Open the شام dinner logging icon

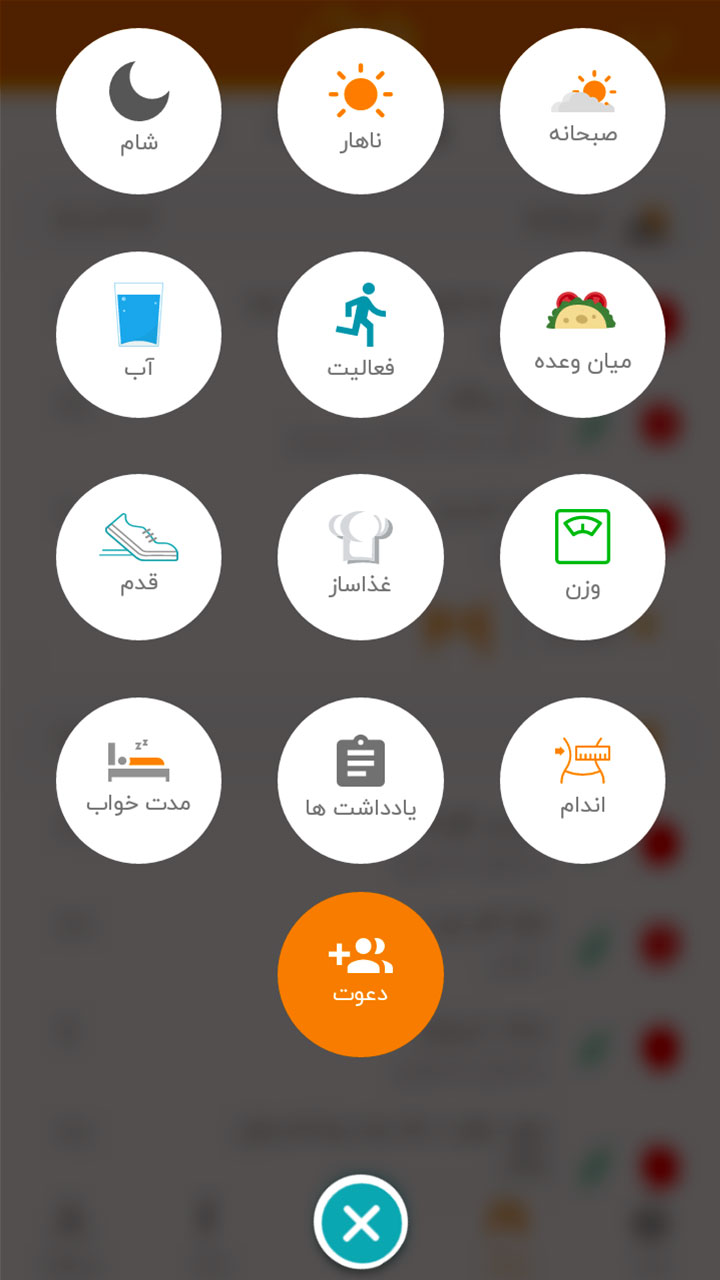coord(140,110)
